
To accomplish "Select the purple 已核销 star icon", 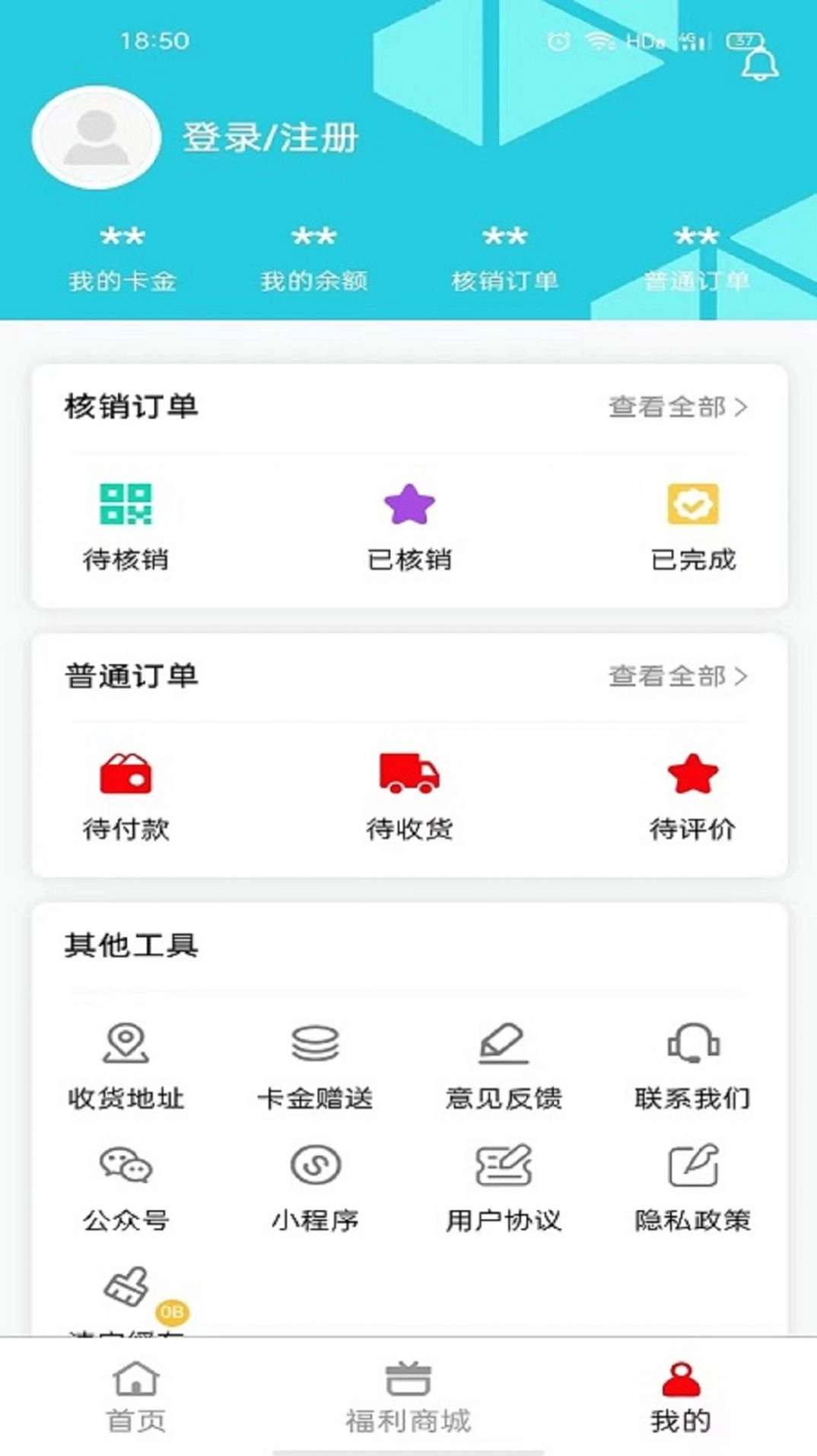I will 409,502.
